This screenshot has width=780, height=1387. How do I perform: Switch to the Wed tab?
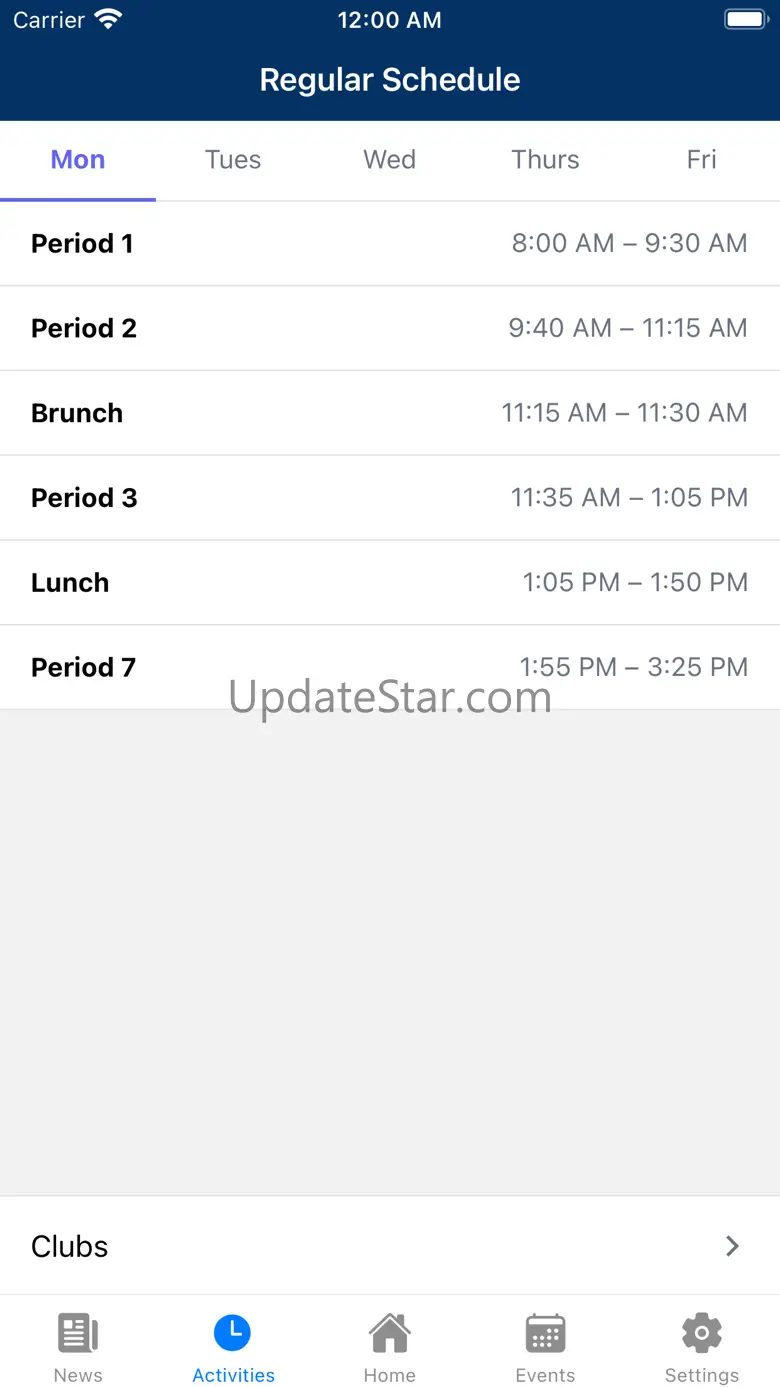[389, 160]
